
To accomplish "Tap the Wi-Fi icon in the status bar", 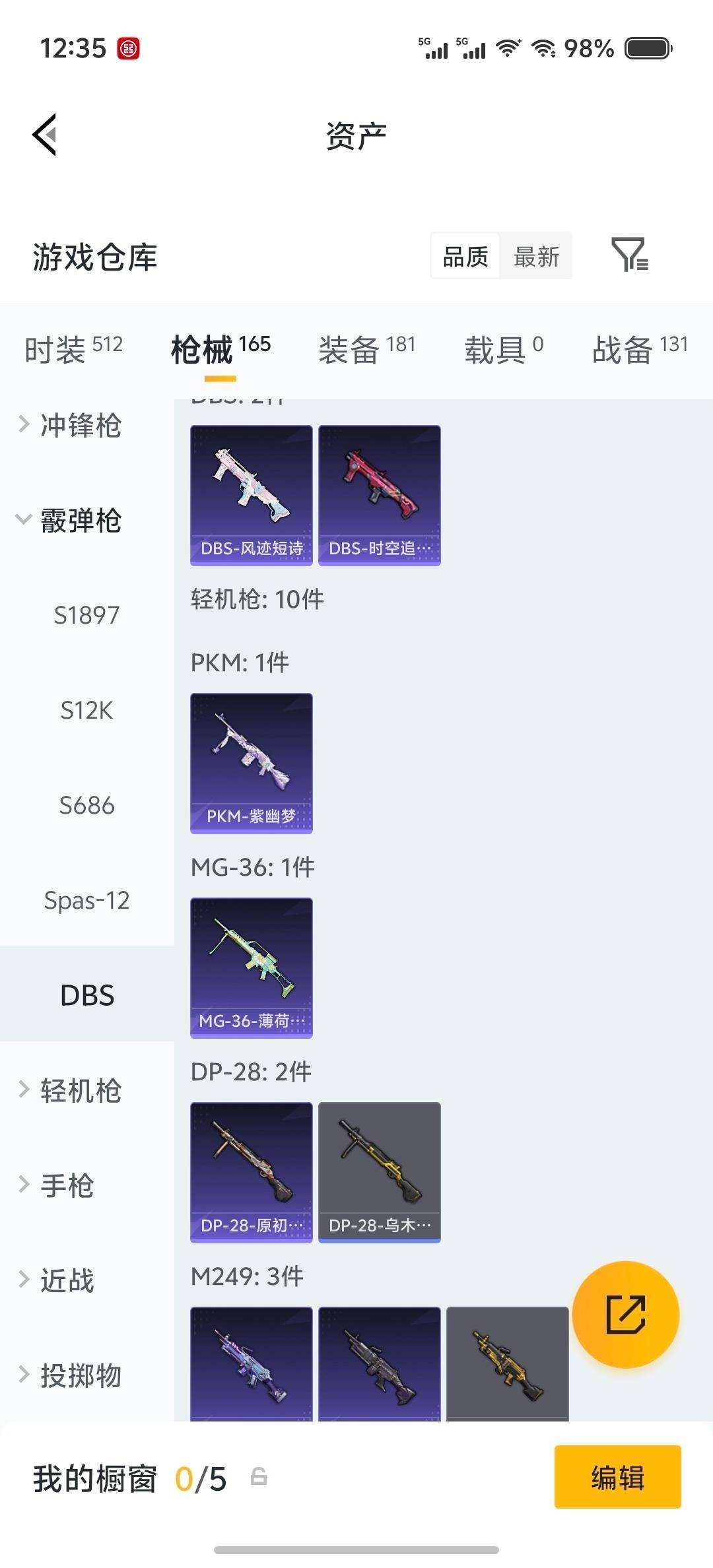I will click(x=508, y=48).
